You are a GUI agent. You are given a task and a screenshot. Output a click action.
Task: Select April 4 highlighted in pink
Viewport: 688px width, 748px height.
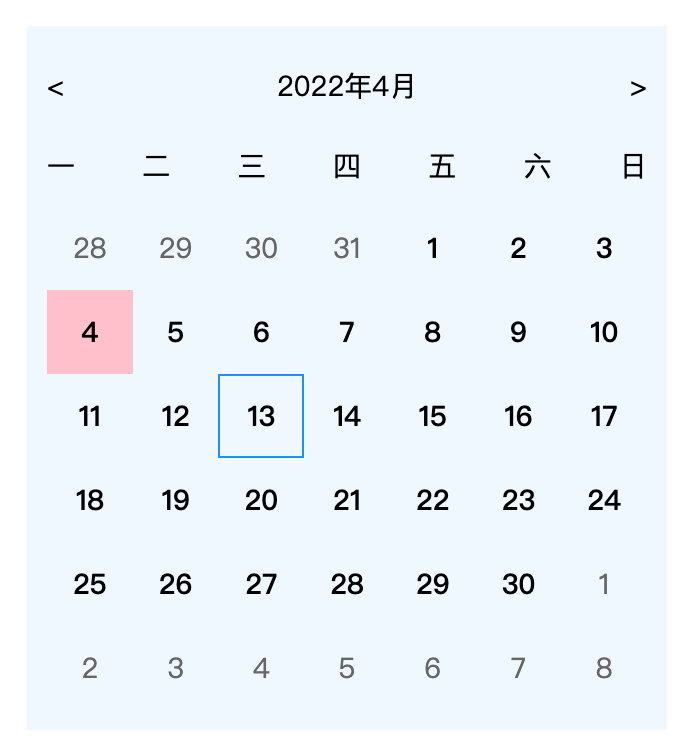pyautogui.click(x=90, y=332)
